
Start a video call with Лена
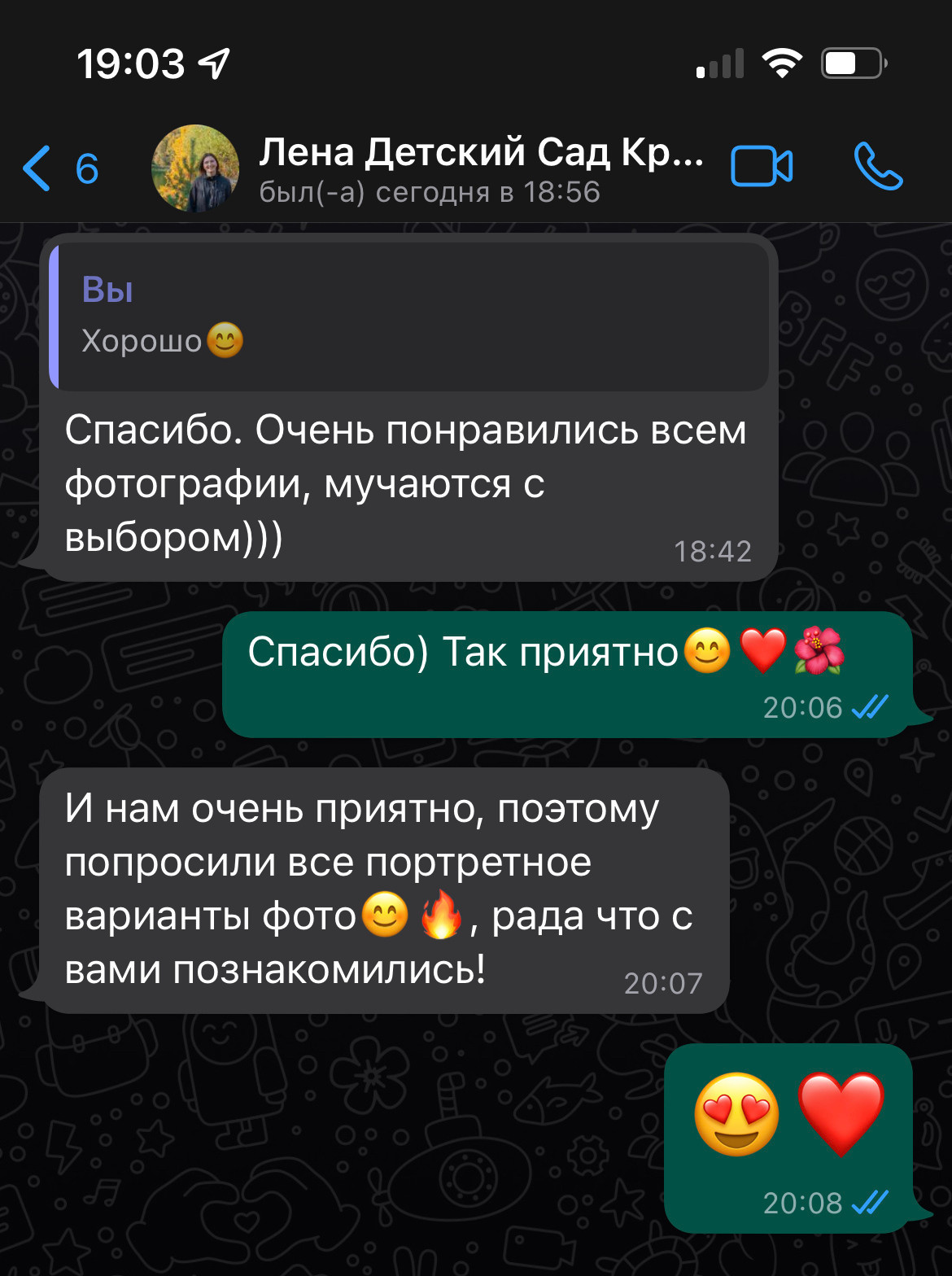click(x=762, y=165)
